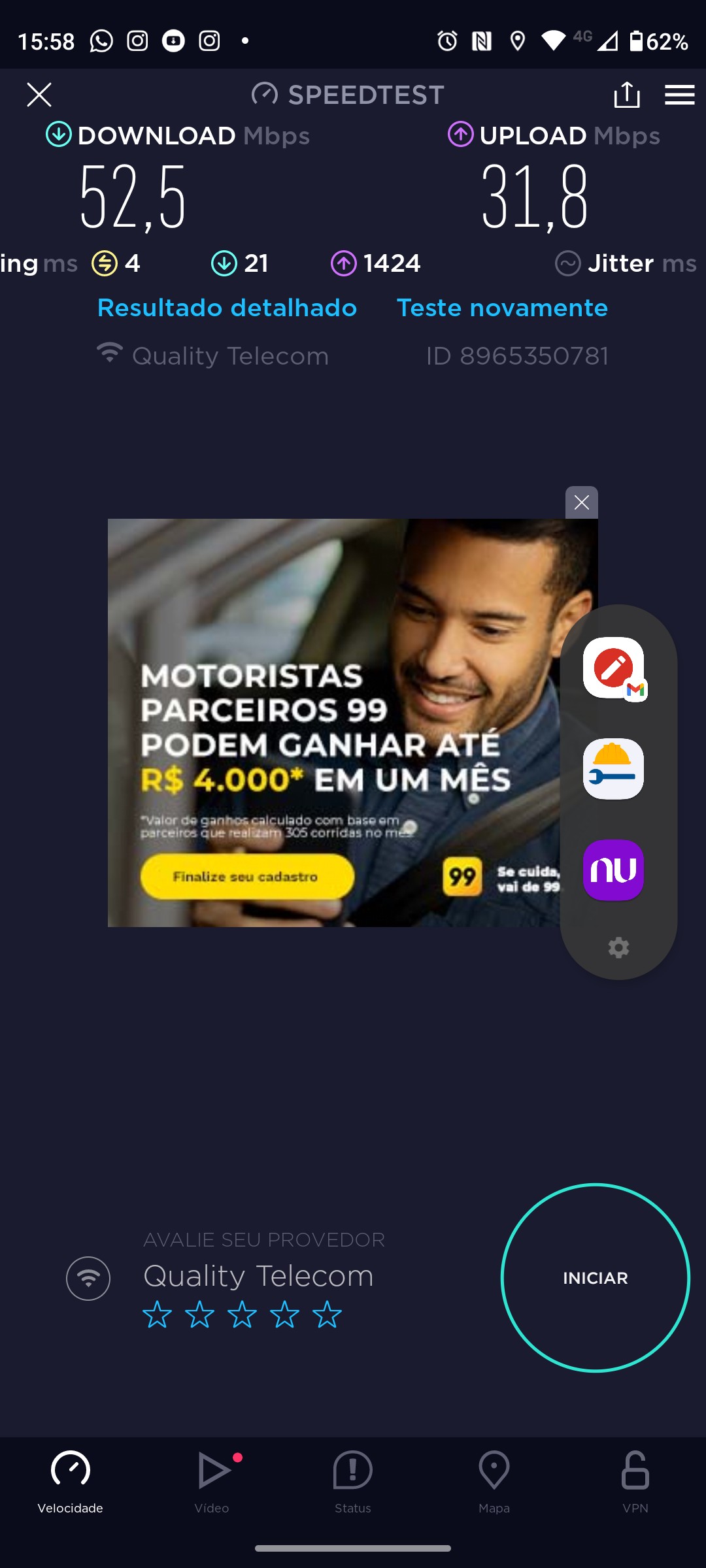Open the Nubank shortcut in the sidebar
This screenshot has width=706, height=1568.
point(613,870)
